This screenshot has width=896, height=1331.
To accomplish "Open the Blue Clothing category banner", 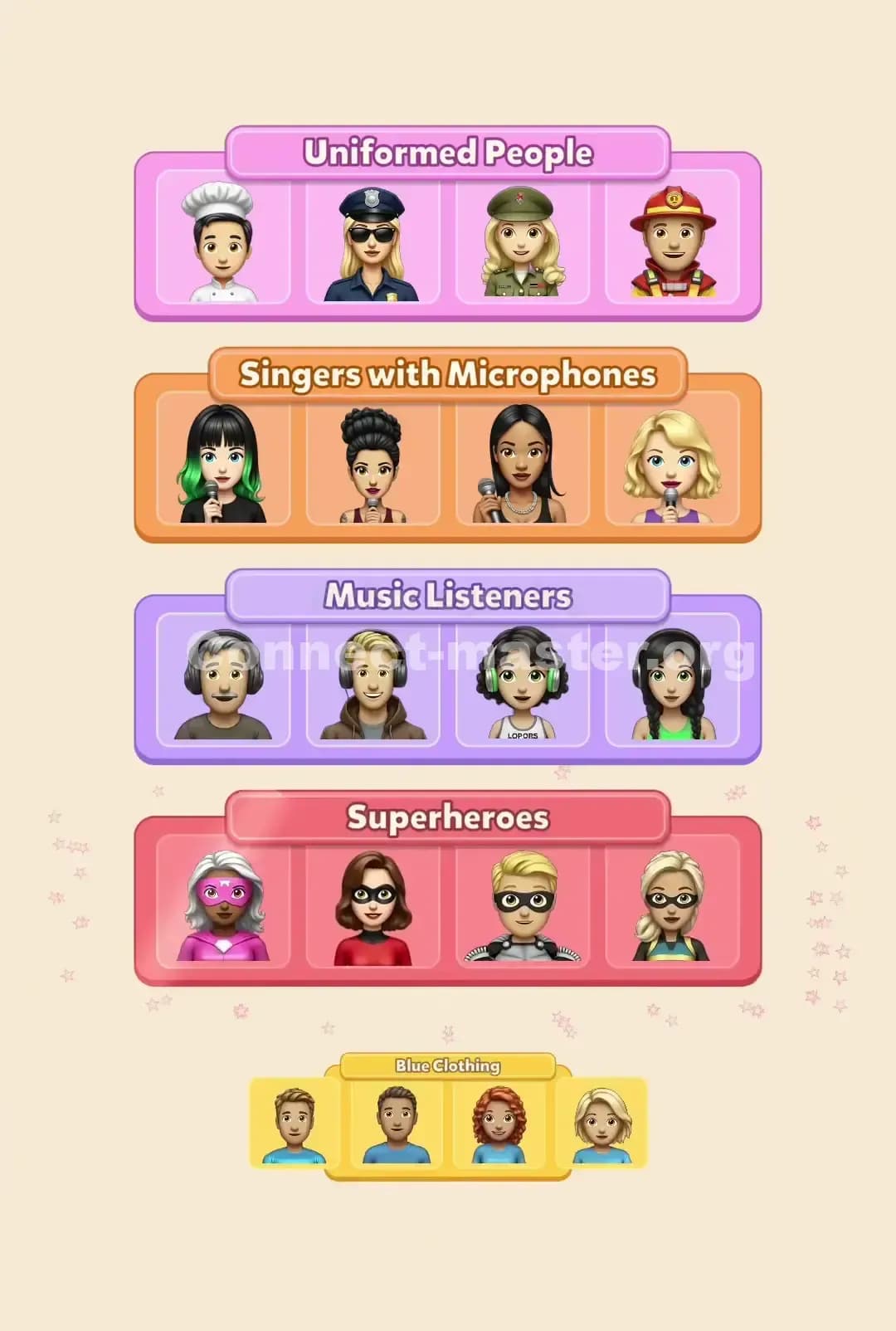I will 448,1065.
